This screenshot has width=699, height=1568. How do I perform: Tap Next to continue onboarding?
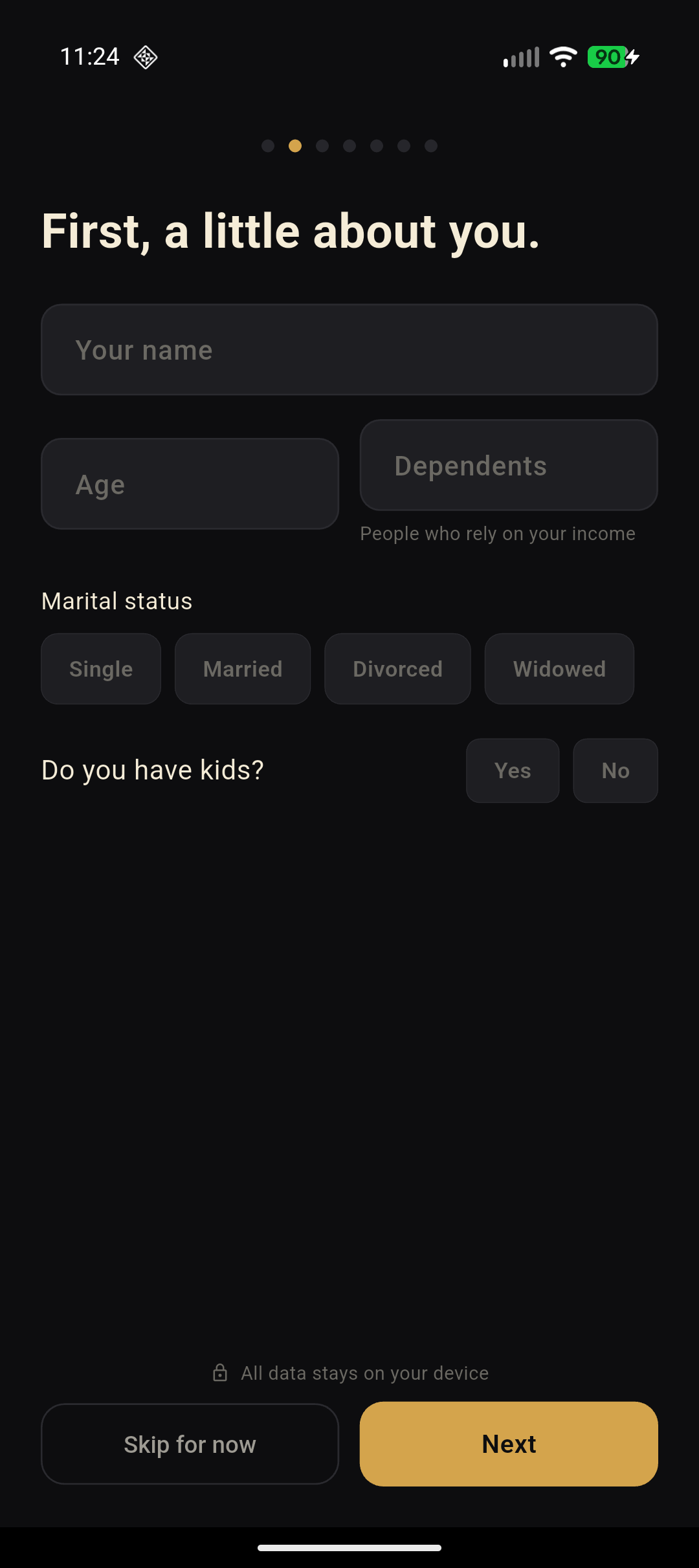coord(508,1443)
